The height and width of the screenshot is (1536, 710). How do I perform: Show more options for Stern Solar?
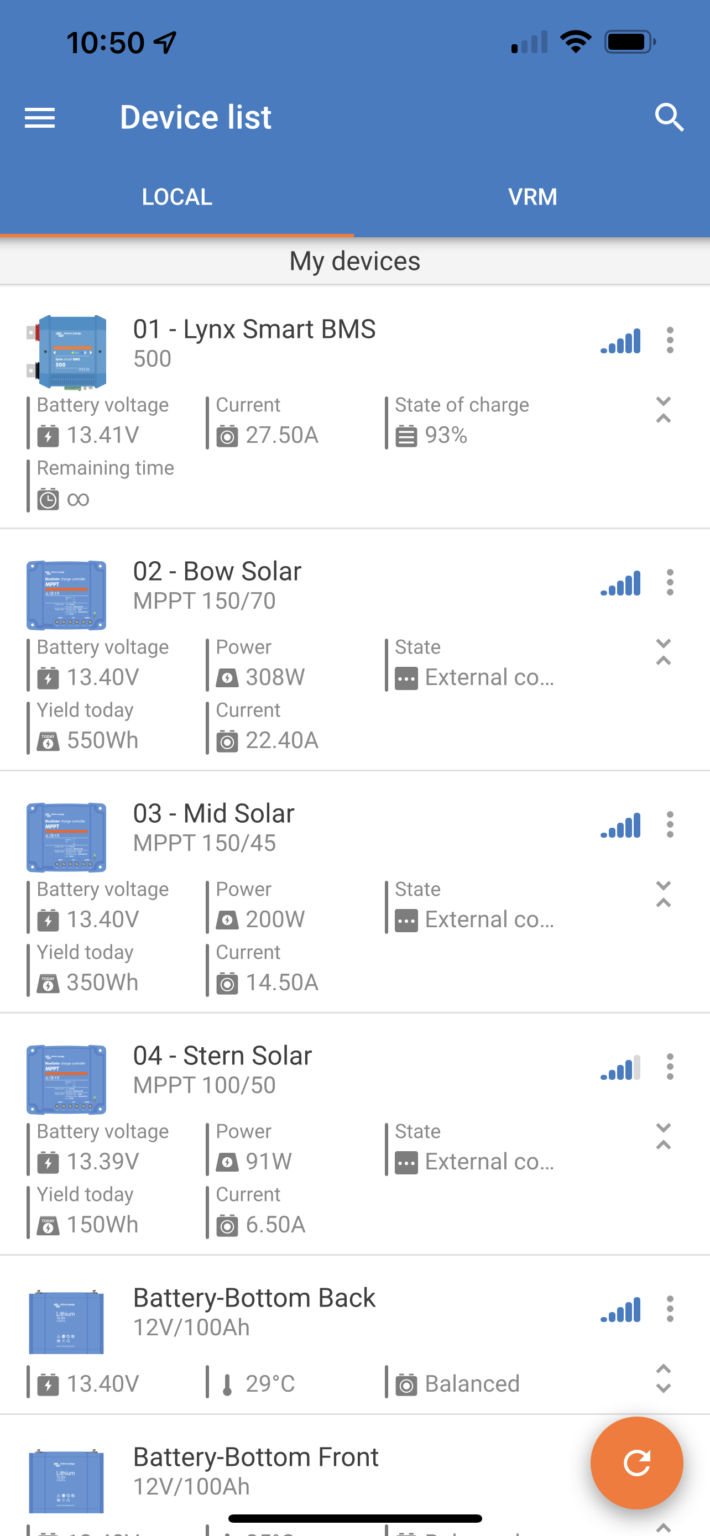coord(670,1066)
